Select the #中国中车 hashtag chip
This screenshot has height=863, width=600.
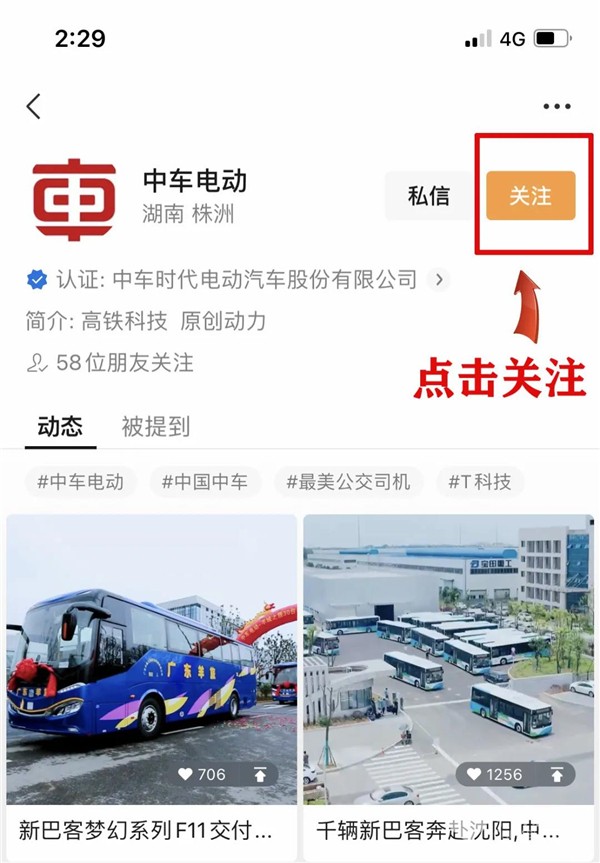pos(205,482)
